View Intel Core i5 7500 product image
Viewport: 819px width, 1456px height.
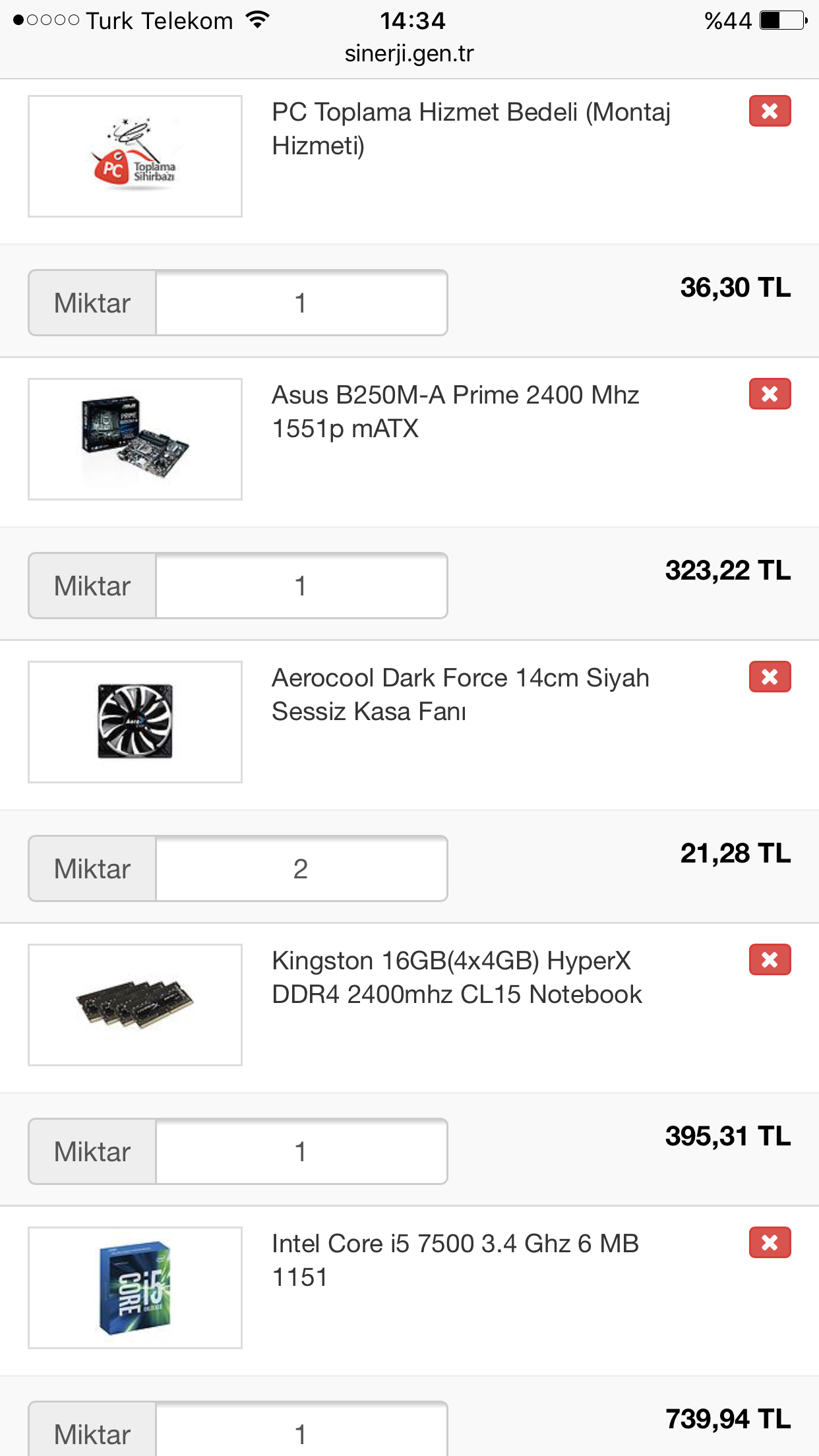coord(135,1288)
